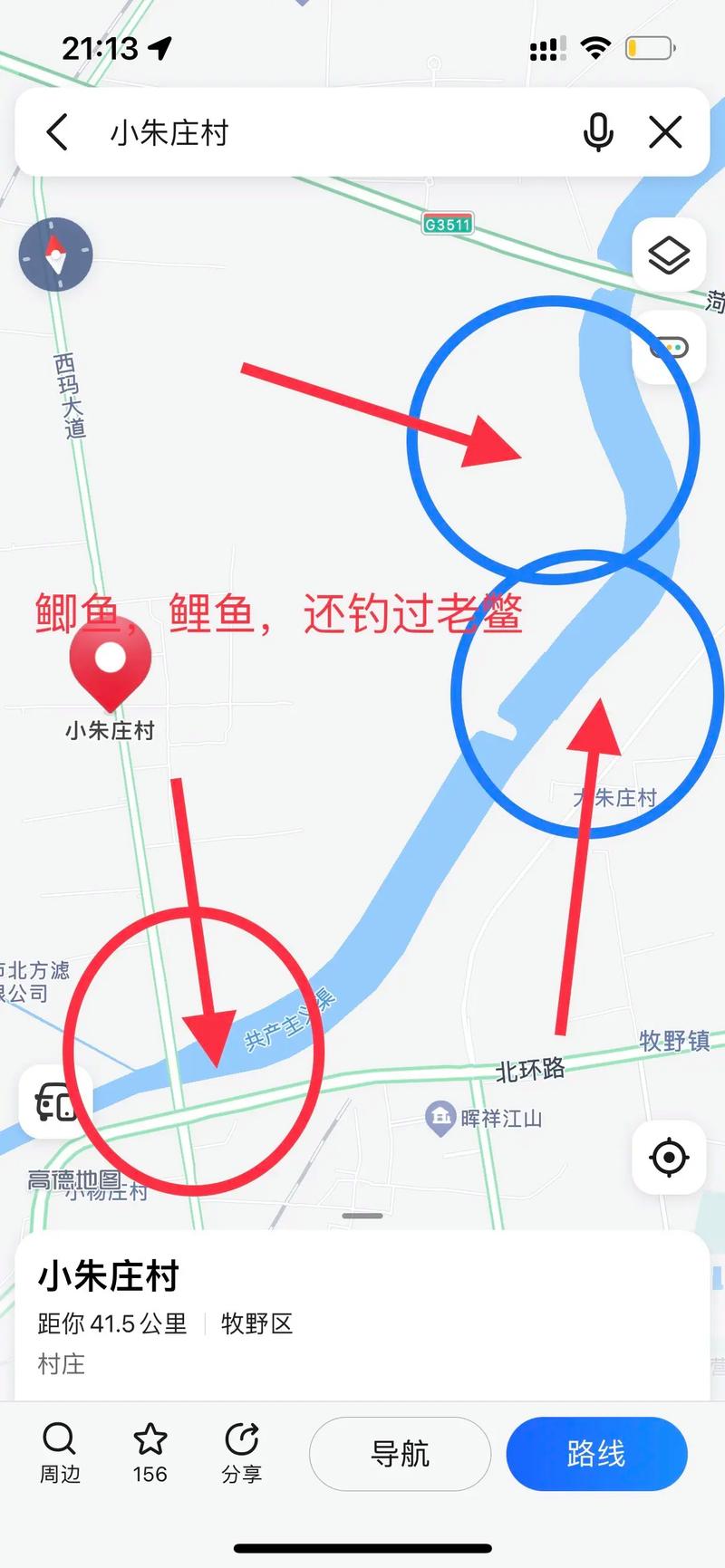725x1568 pixels.
Task: Tap the G3511 highway shield label
Action: click(x=448, y=224)
